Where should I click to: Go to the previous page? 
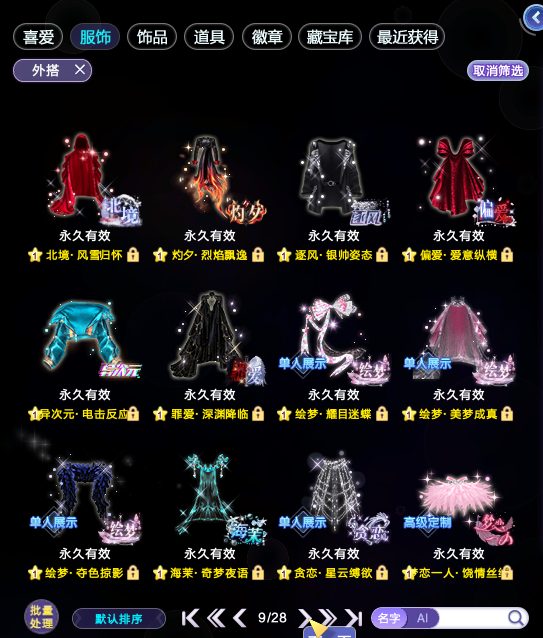pos(240,618)
